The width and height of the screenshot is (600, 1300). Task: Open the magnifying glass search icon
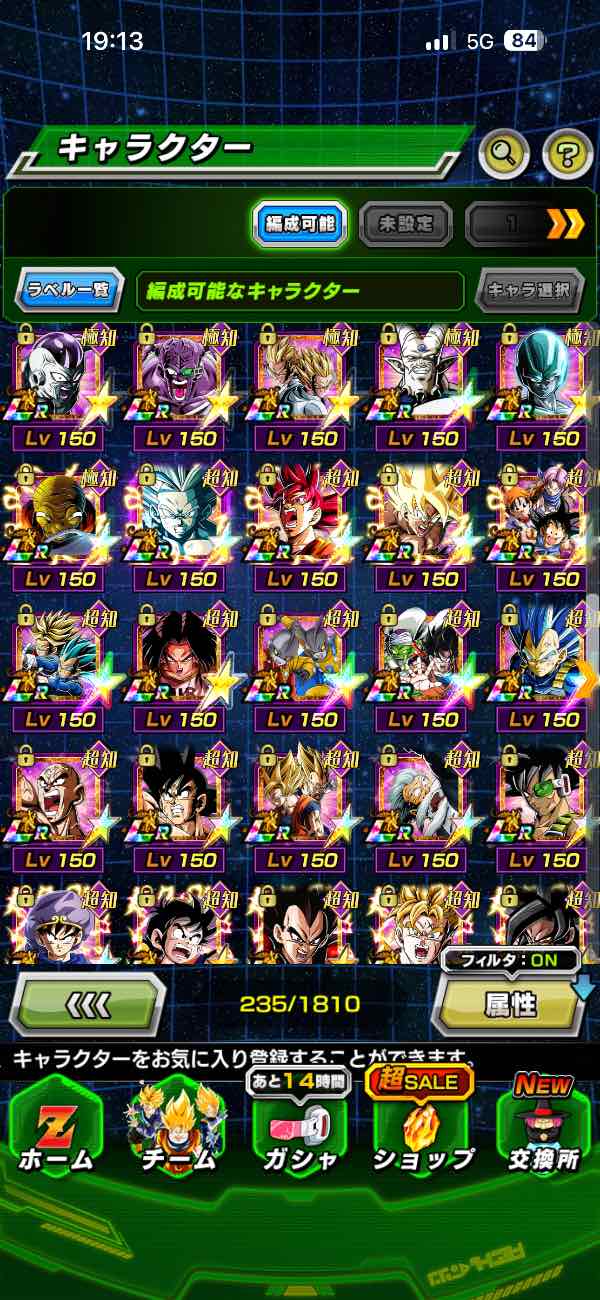coord(504,153)
